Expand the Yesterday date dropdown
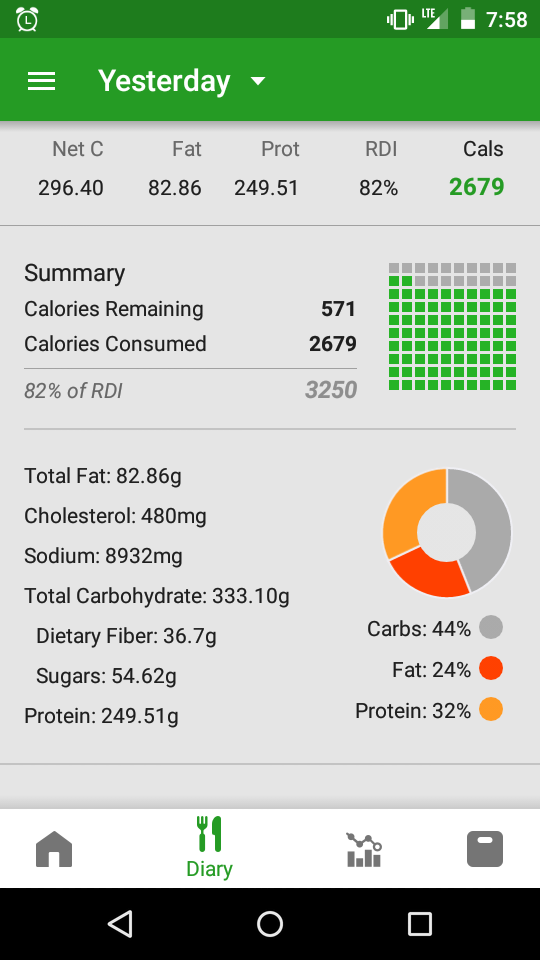This screenshot has height=960, width=540. [182, 81]
